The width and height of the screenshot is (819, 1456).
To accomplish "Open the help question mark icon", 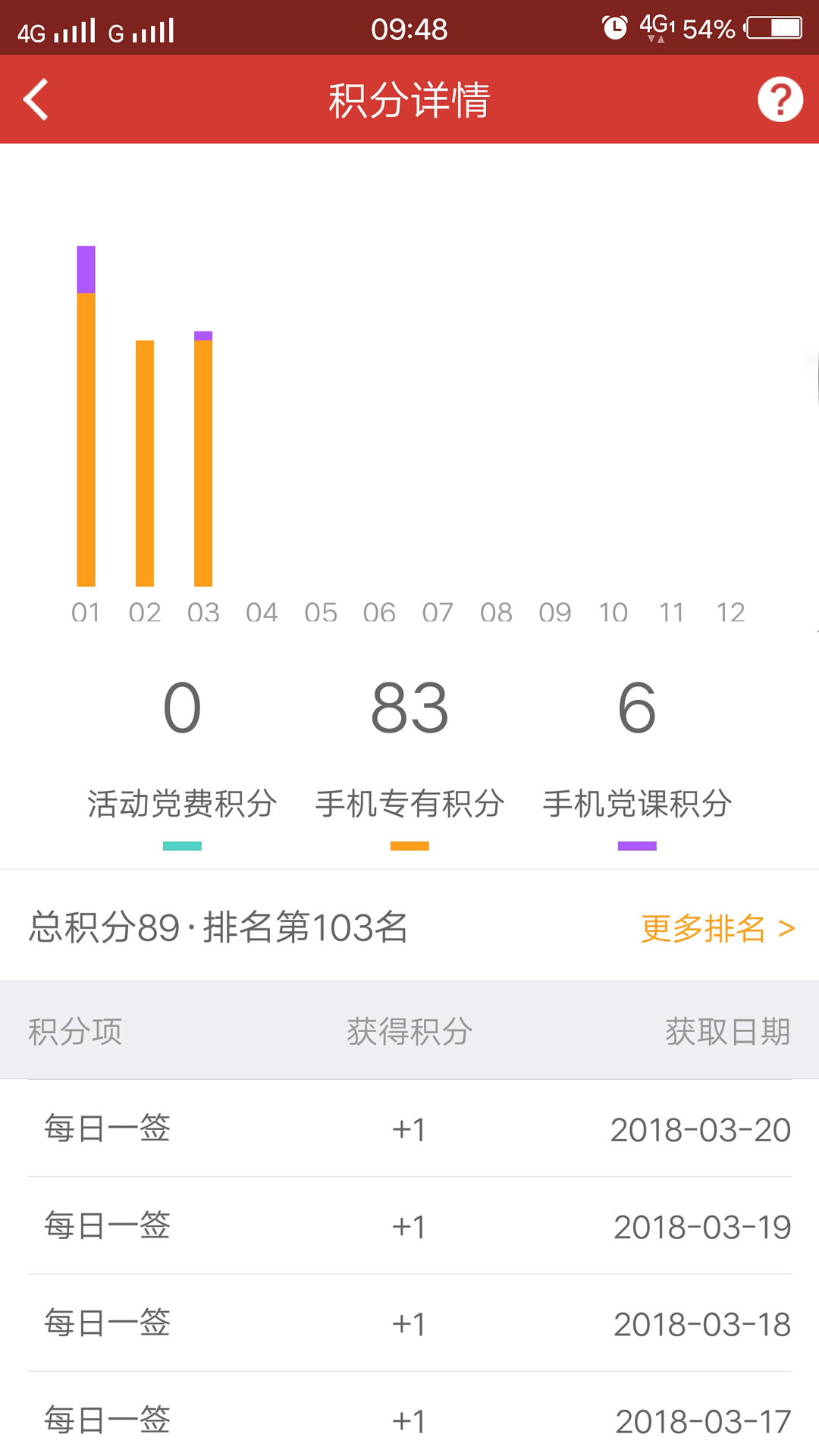I will pyautogui.click(x=780, y=99).
